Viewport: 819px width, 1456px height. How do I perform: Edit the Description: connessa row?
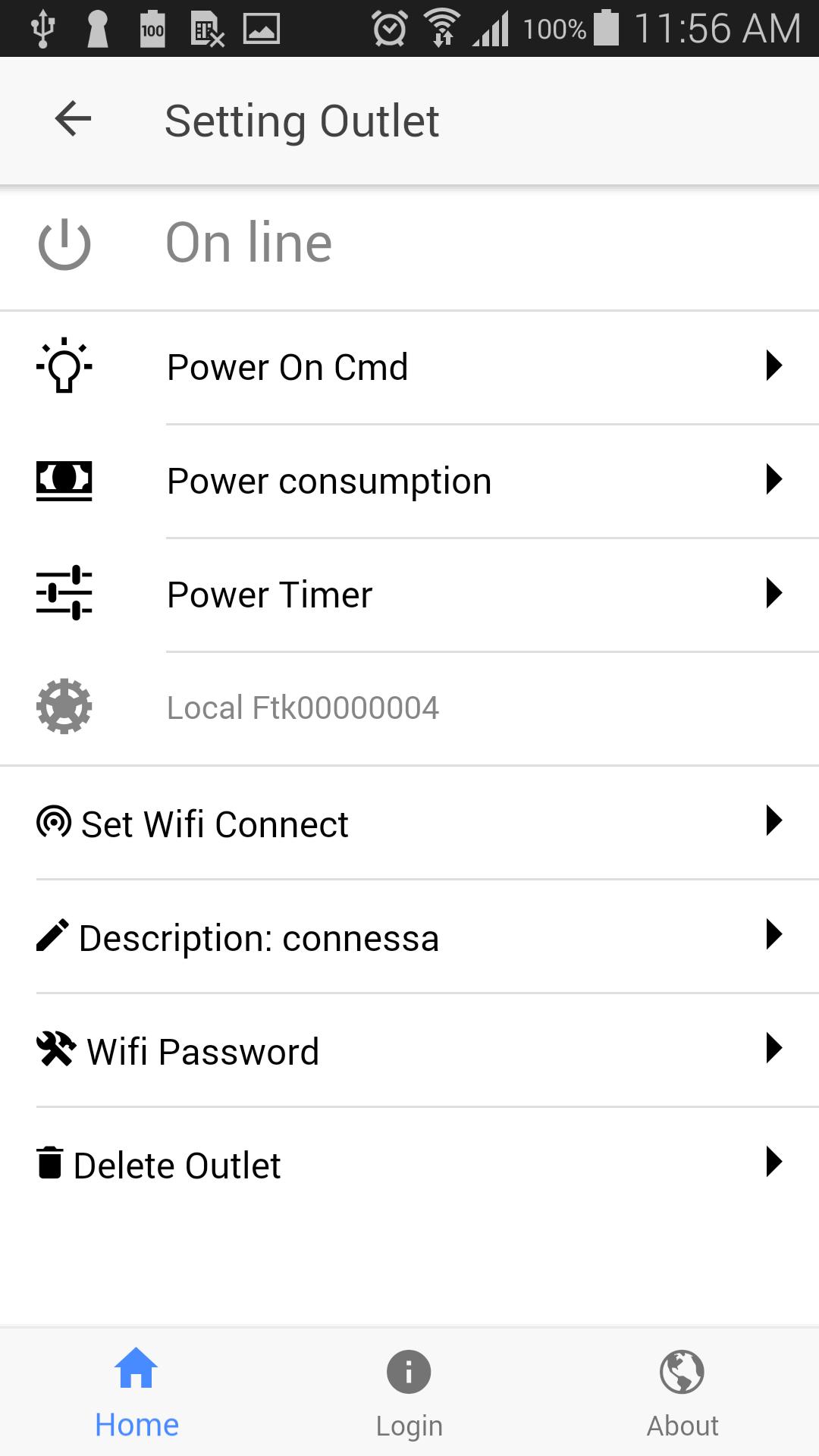pos(409,937)
